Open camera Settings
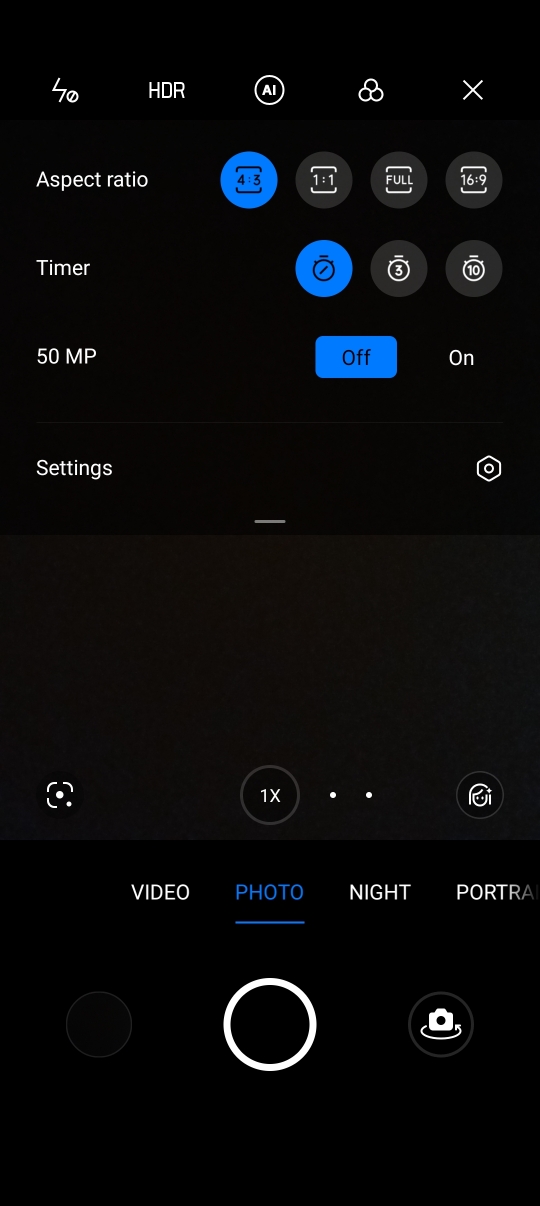Viewport: 540px width, 1206px height. tap(270, 468)
